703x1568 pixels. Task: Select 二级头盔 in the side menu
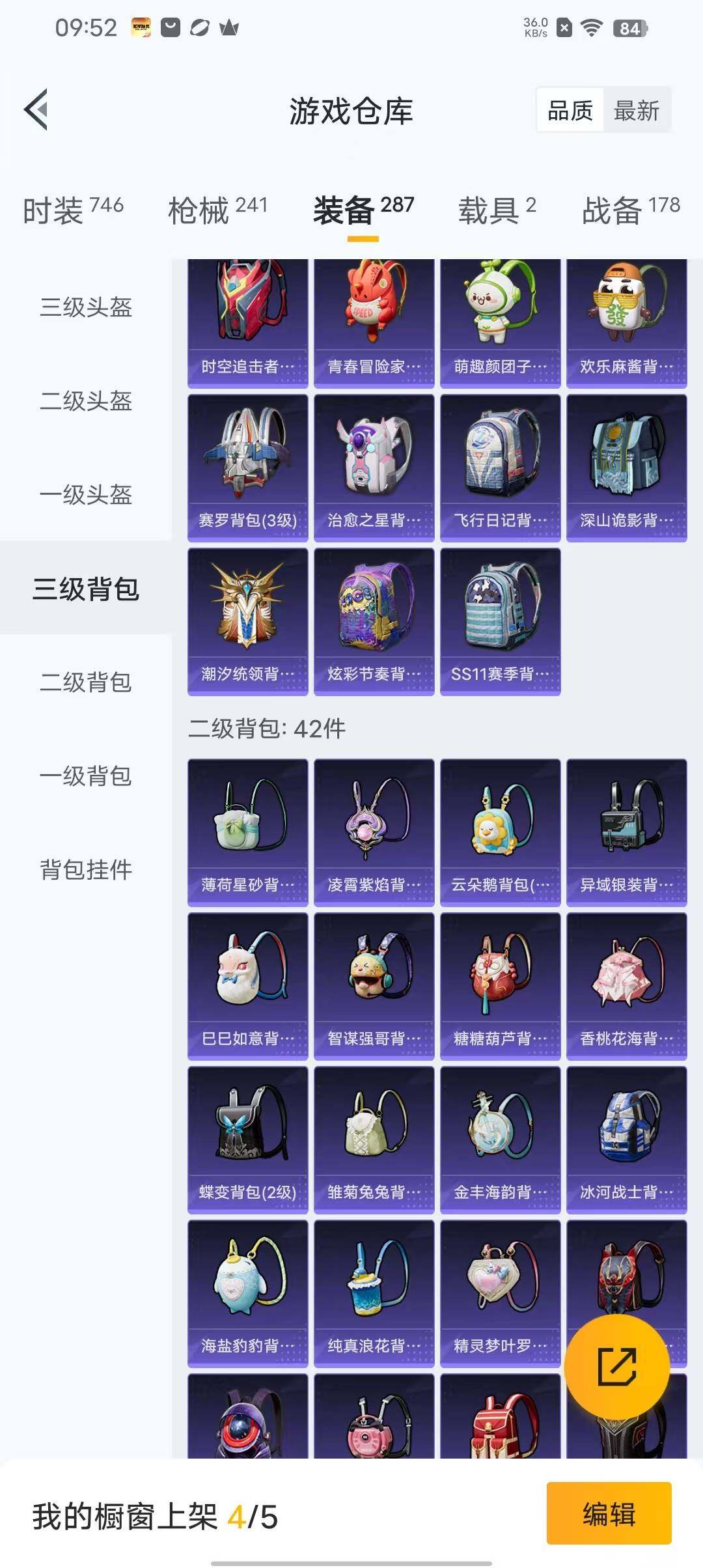pos(86,401)
